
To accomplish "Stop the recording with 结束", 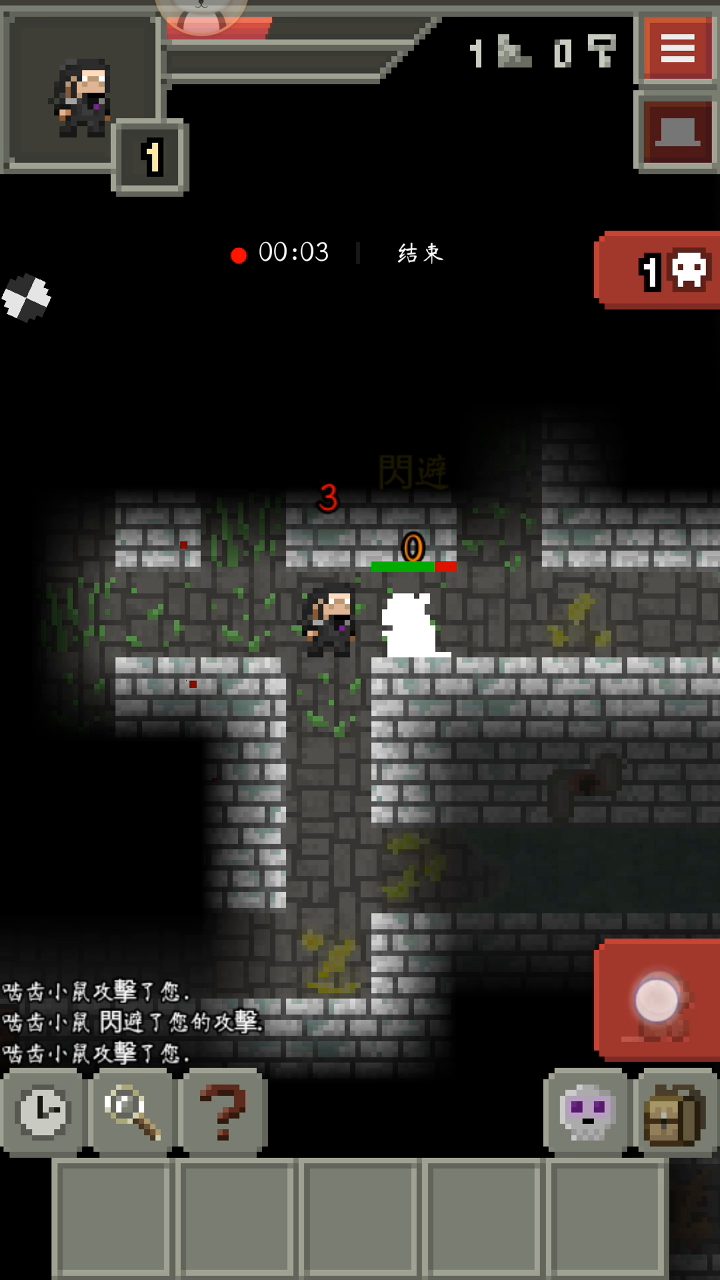I will tap(420, 253).
